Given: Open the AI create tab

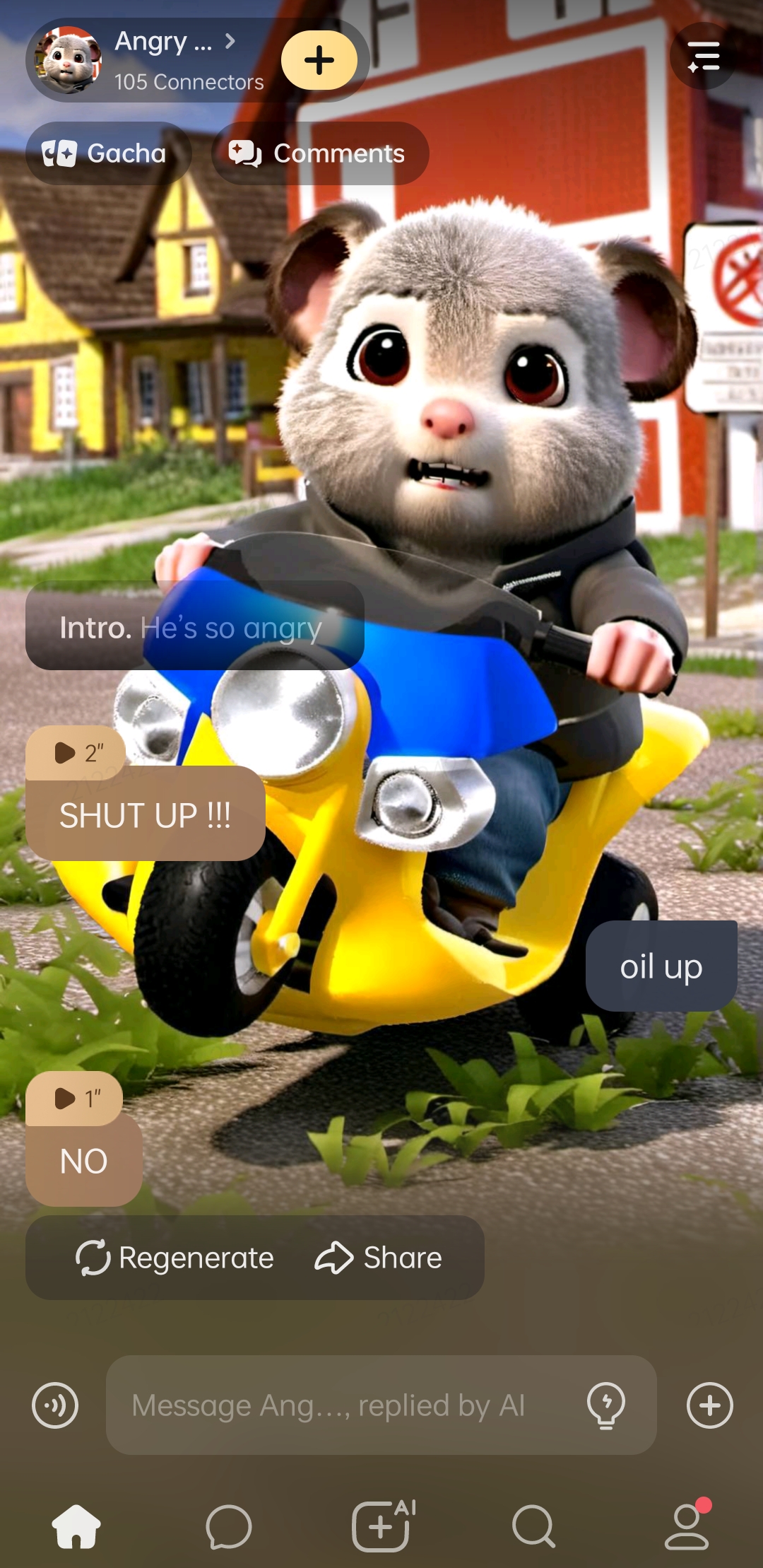Looking at the screenshot, I should click(381, 1526).
